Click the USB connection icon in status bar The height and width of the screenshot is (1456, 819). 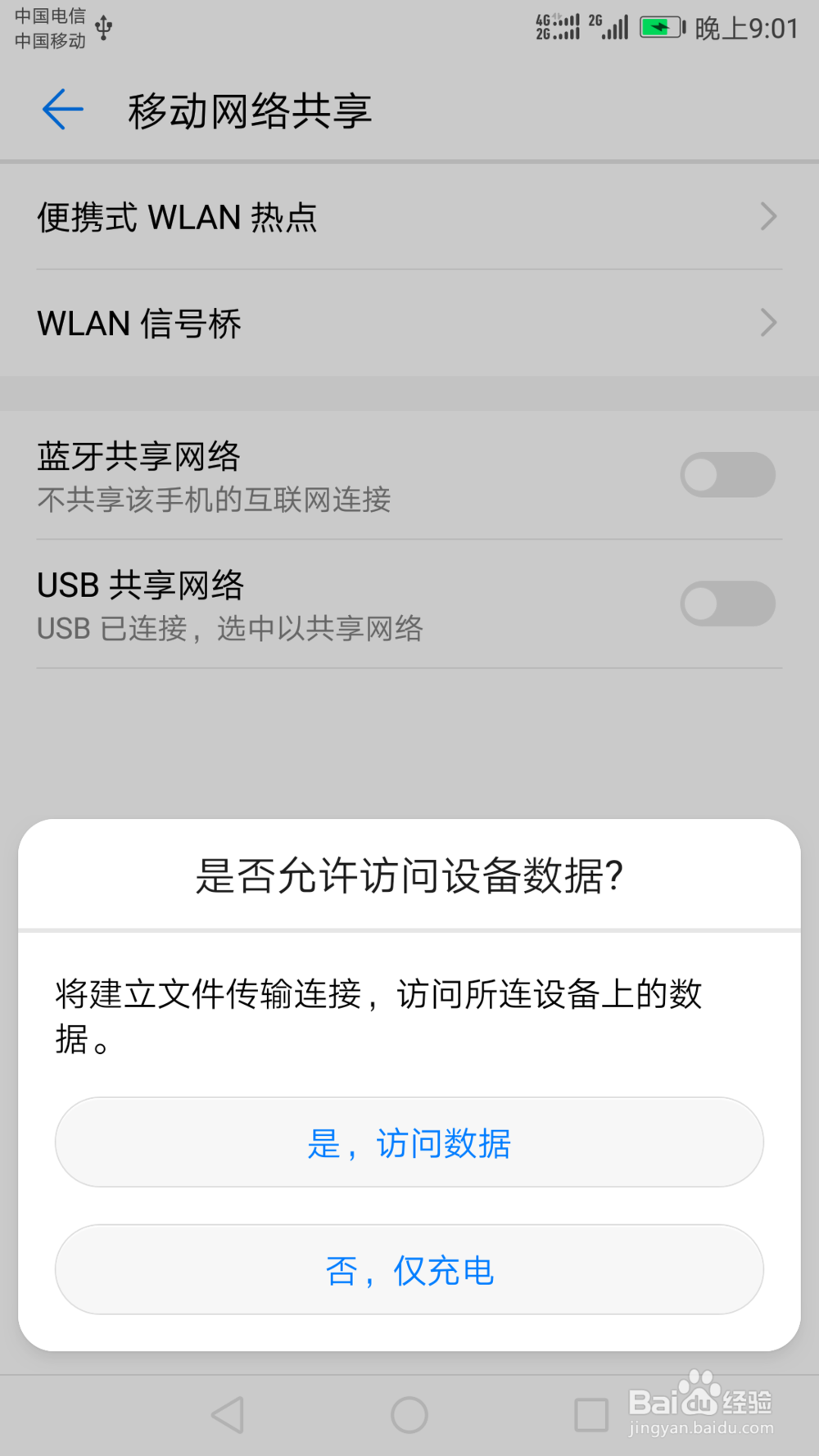pos(103,27)
